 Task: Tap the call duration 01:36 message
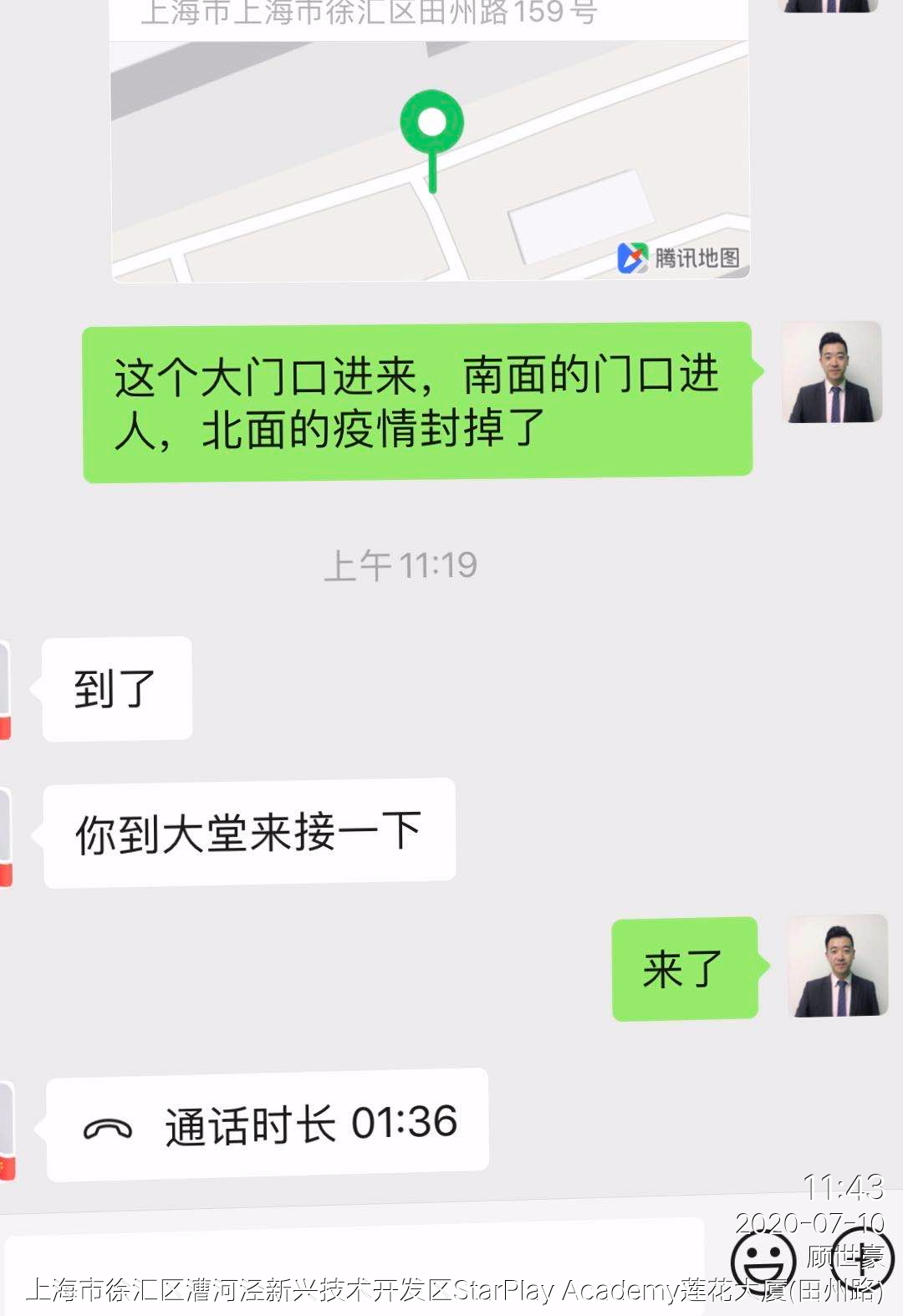coord(268,1125)
